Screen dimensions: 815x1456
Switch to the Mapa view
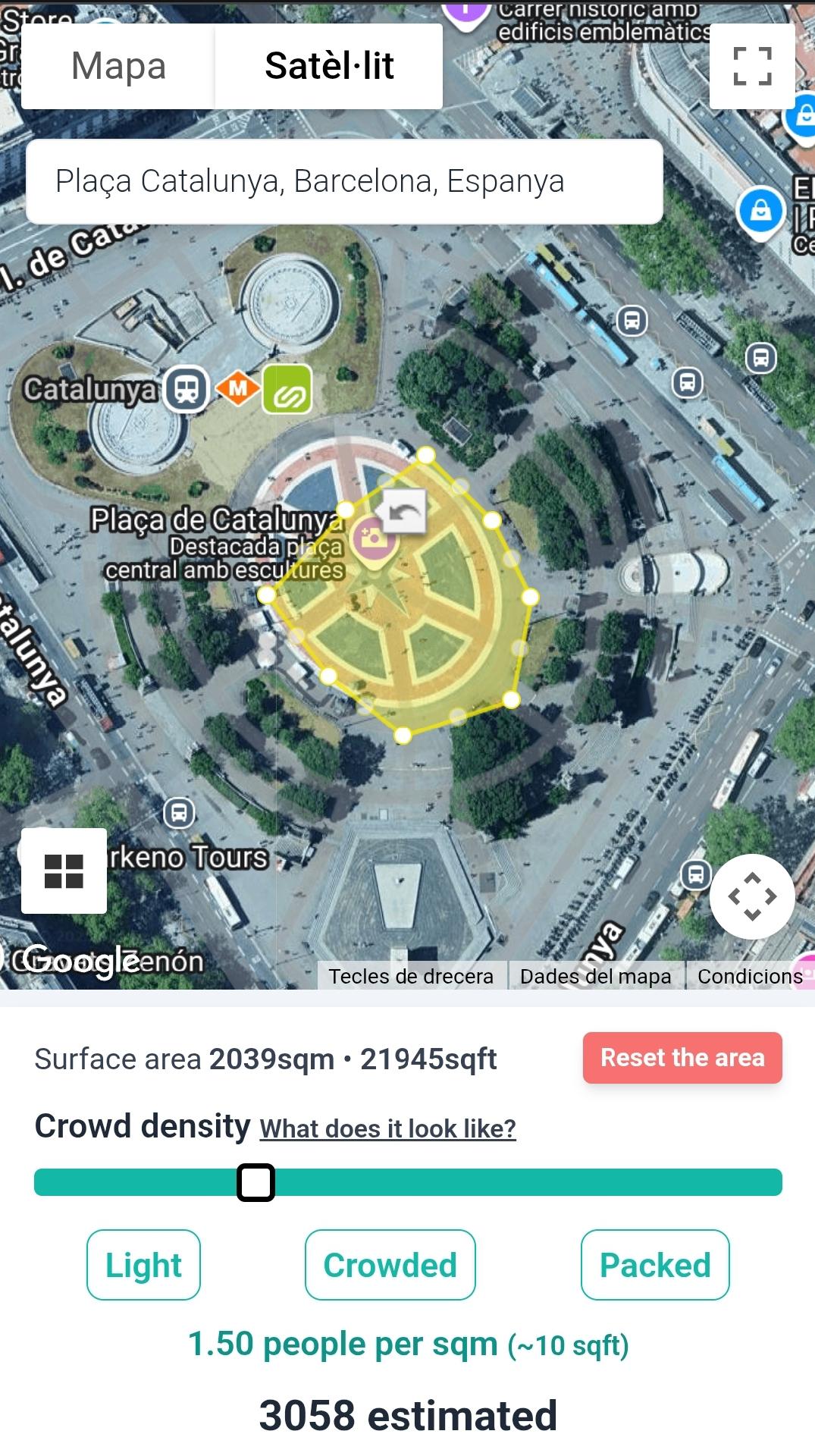[x=118, y=66]
